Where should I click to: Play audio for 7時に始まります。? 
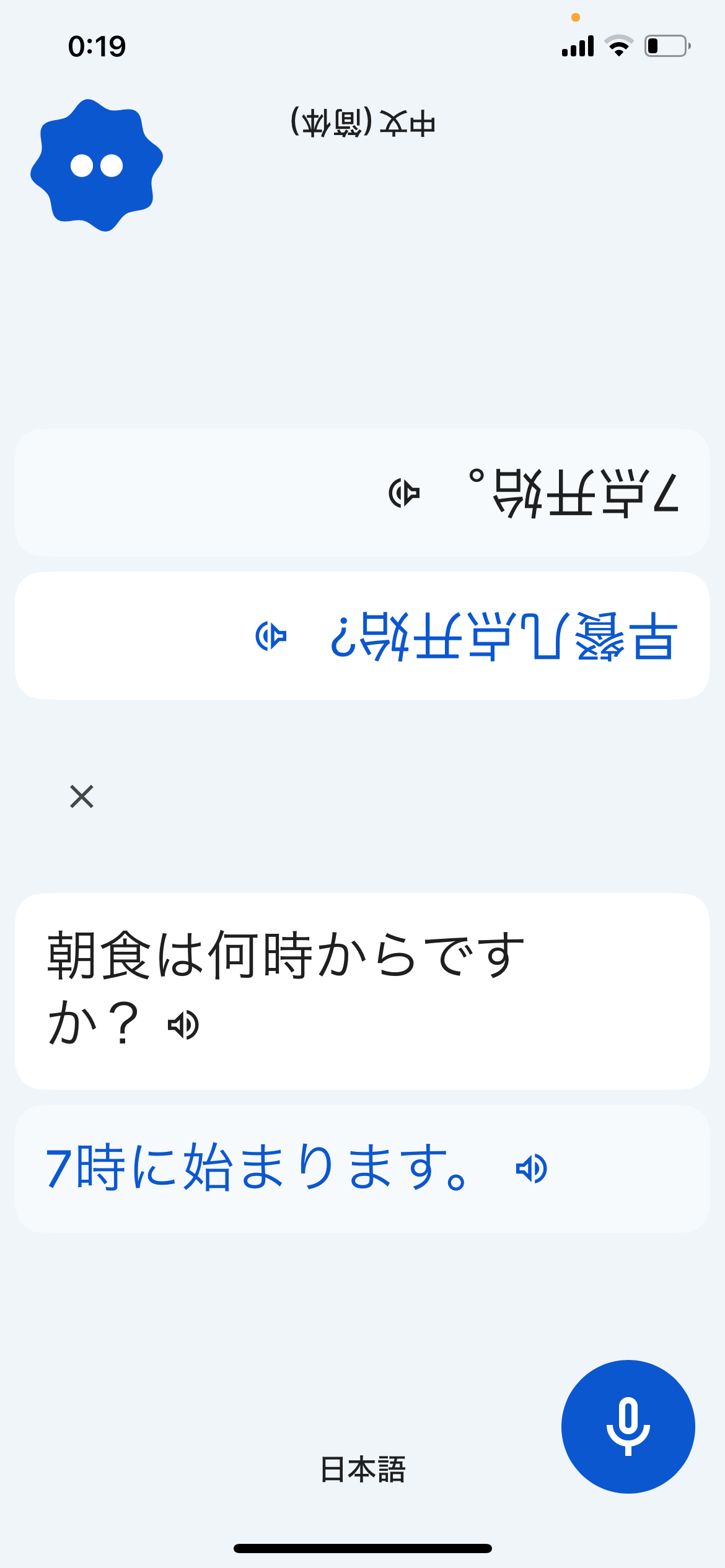click(532, 1169)
